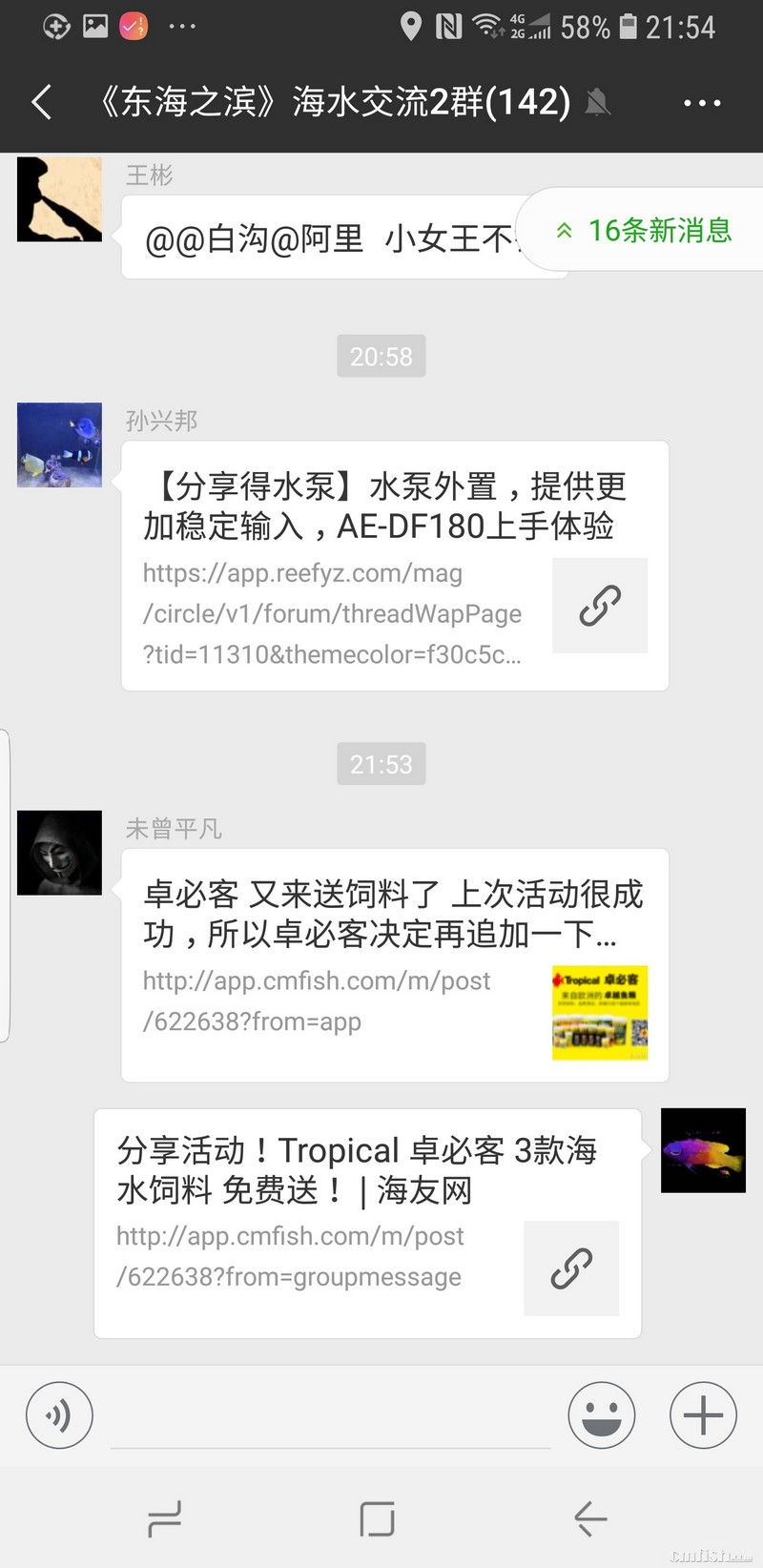Jump to the 16条新消息 unread messages
Image resolution: width=763 pixels, height=1568 pixels.
point(646,230)
